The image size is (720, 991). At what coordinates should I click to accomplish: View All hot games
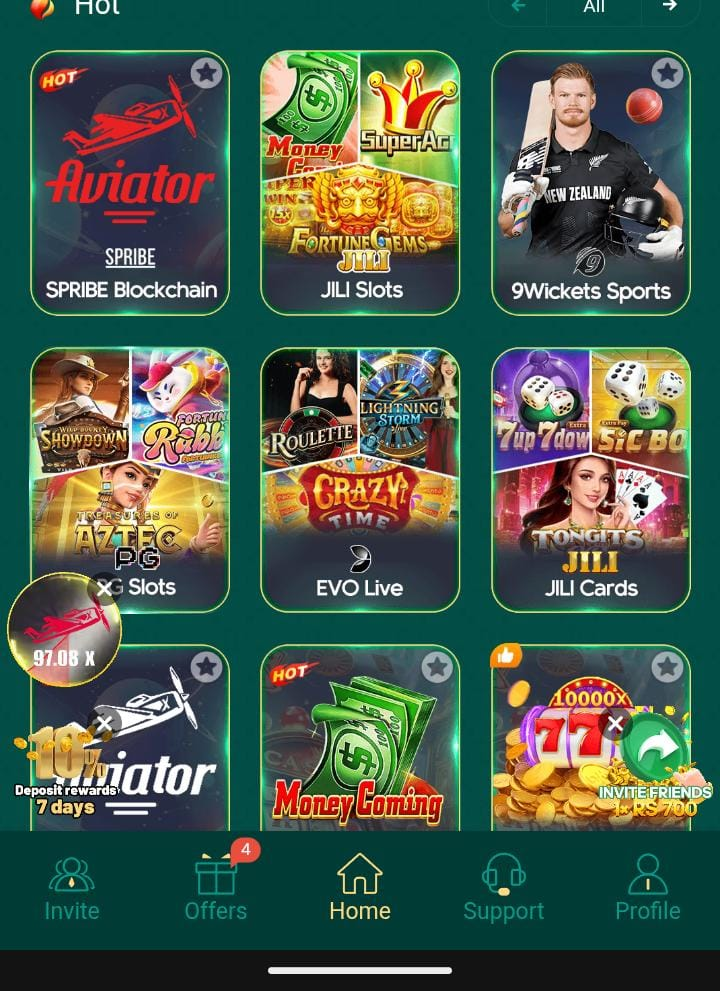(594, 7)
